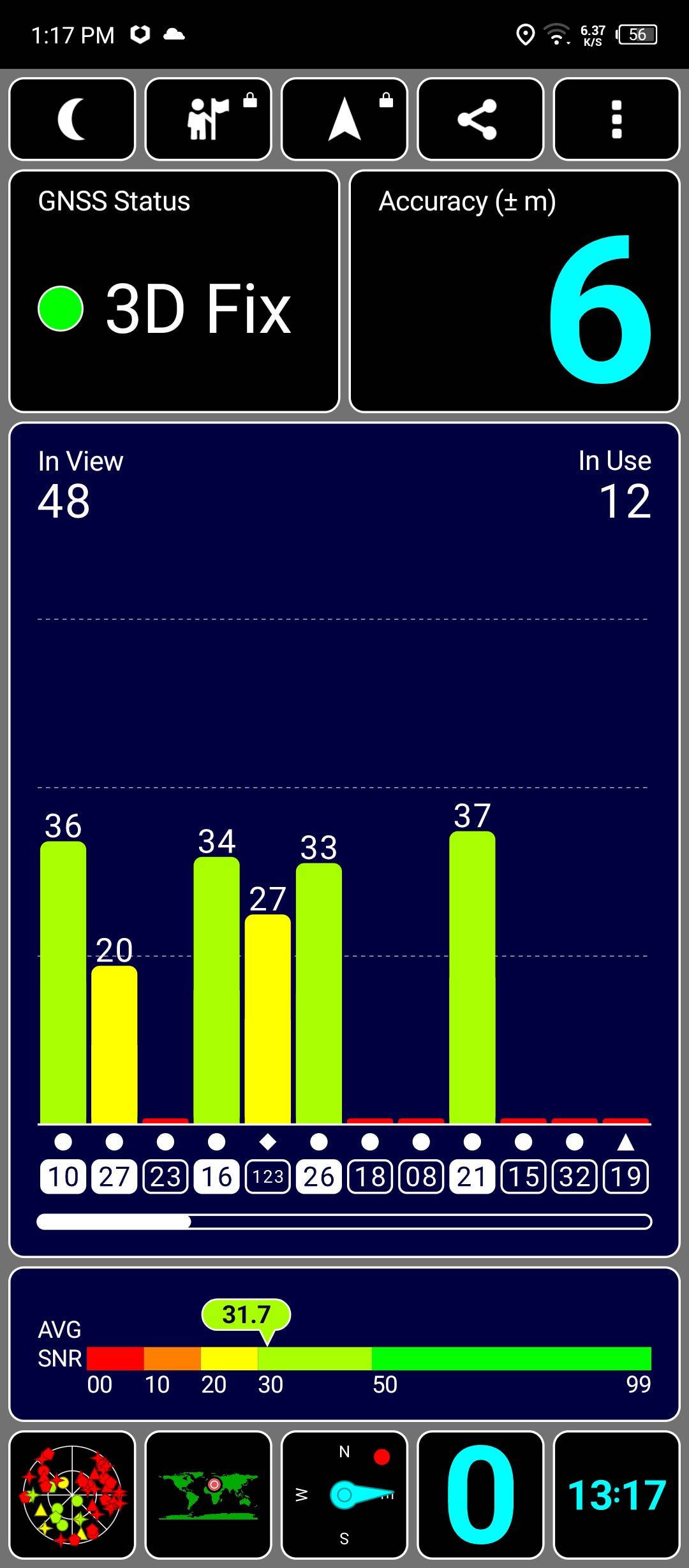
Task: Open the speed tile showing 0
Action: (480, 1495)
